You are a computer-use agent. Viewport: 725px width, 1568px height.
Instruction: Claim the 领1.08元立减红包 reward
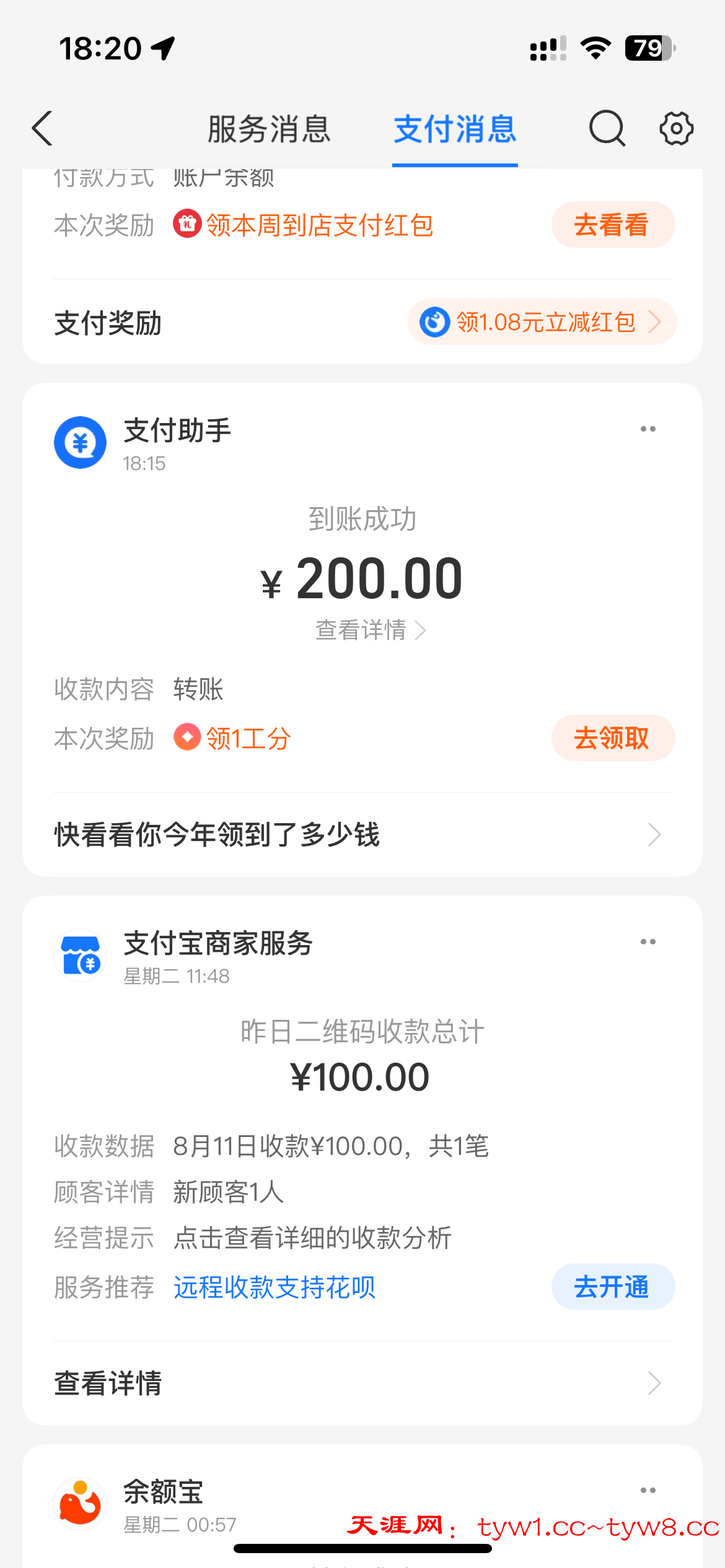[542, 322]
